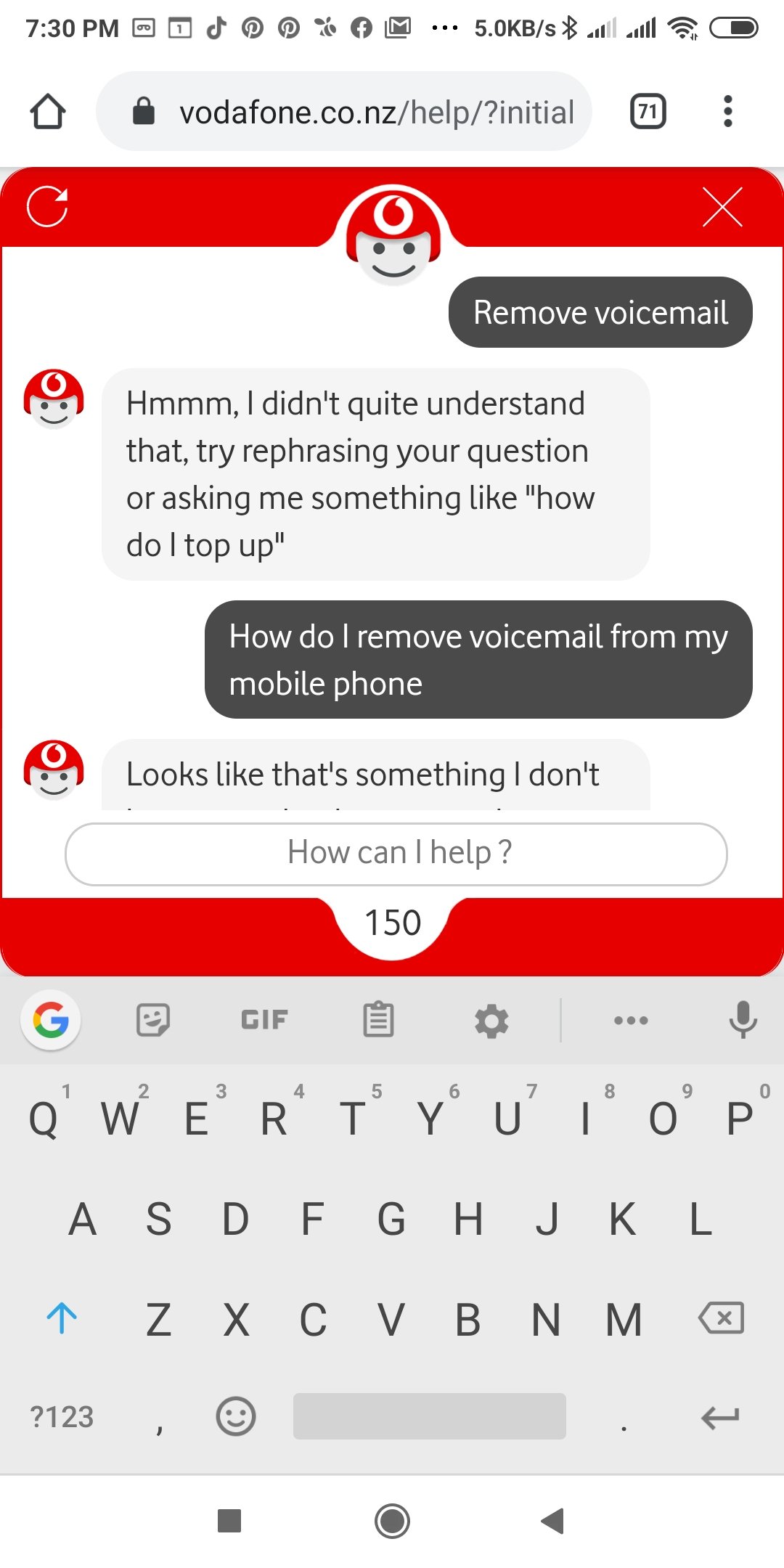Close the Vodafone chat window
The image size is (784, 1568).
coord(722,207)
